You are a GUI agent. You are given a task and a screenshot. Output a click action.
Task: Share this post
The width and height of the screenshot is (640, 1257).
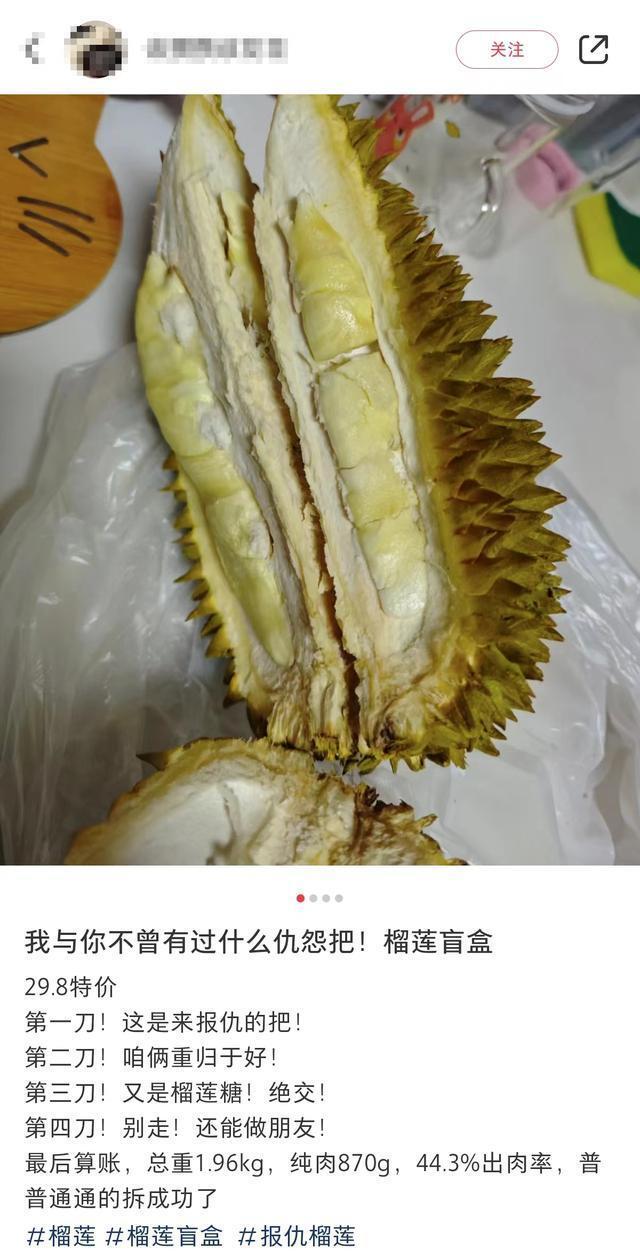[594, 49]
